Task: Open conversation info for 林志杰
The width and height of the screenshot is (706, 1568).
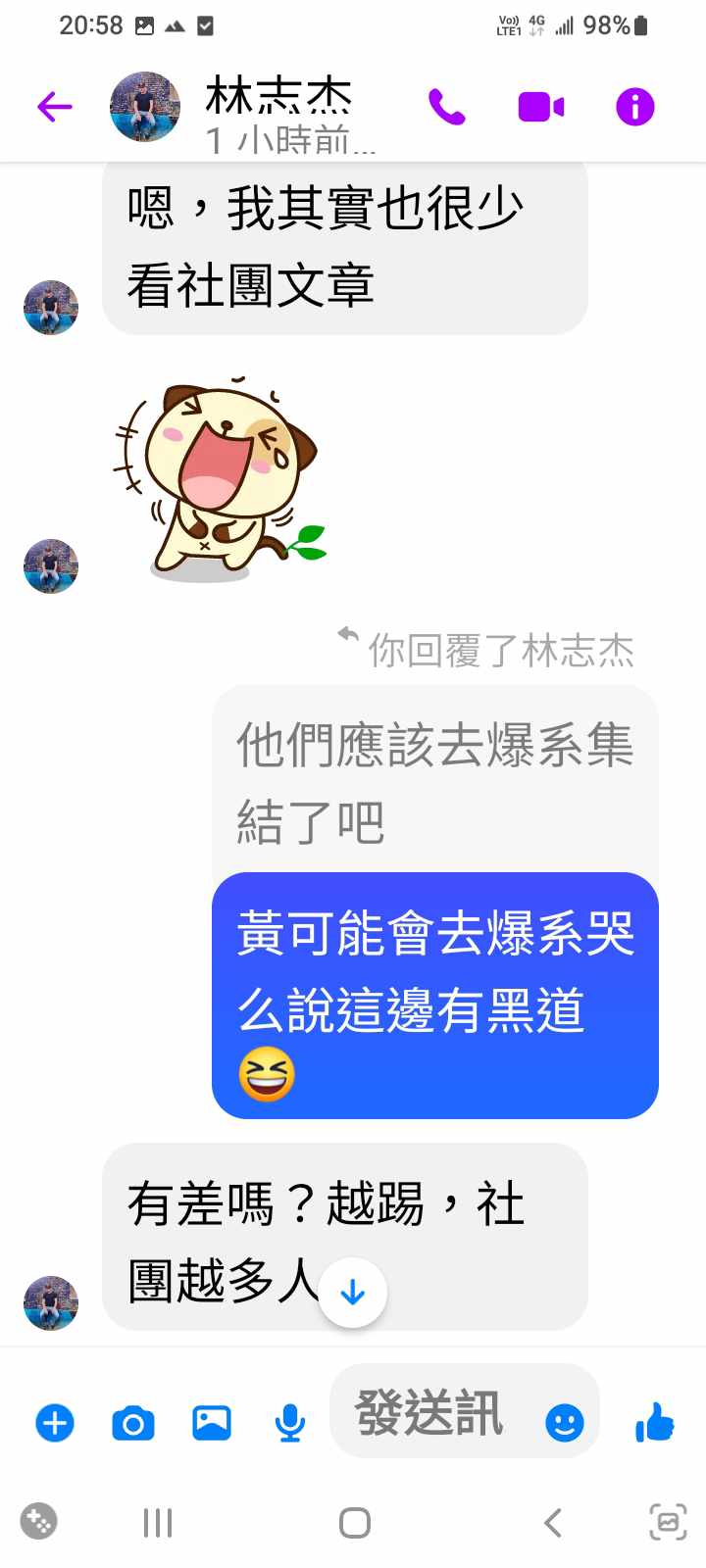Action: coord(634,106)
